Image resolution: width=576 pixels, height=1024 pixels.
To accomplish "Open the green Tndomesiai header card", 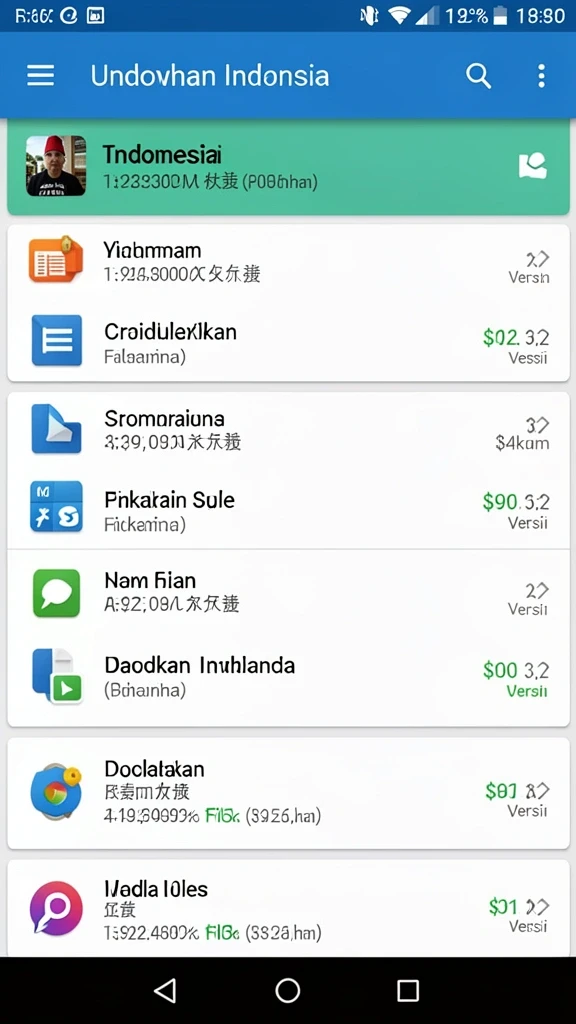I will tap(288, 167).
